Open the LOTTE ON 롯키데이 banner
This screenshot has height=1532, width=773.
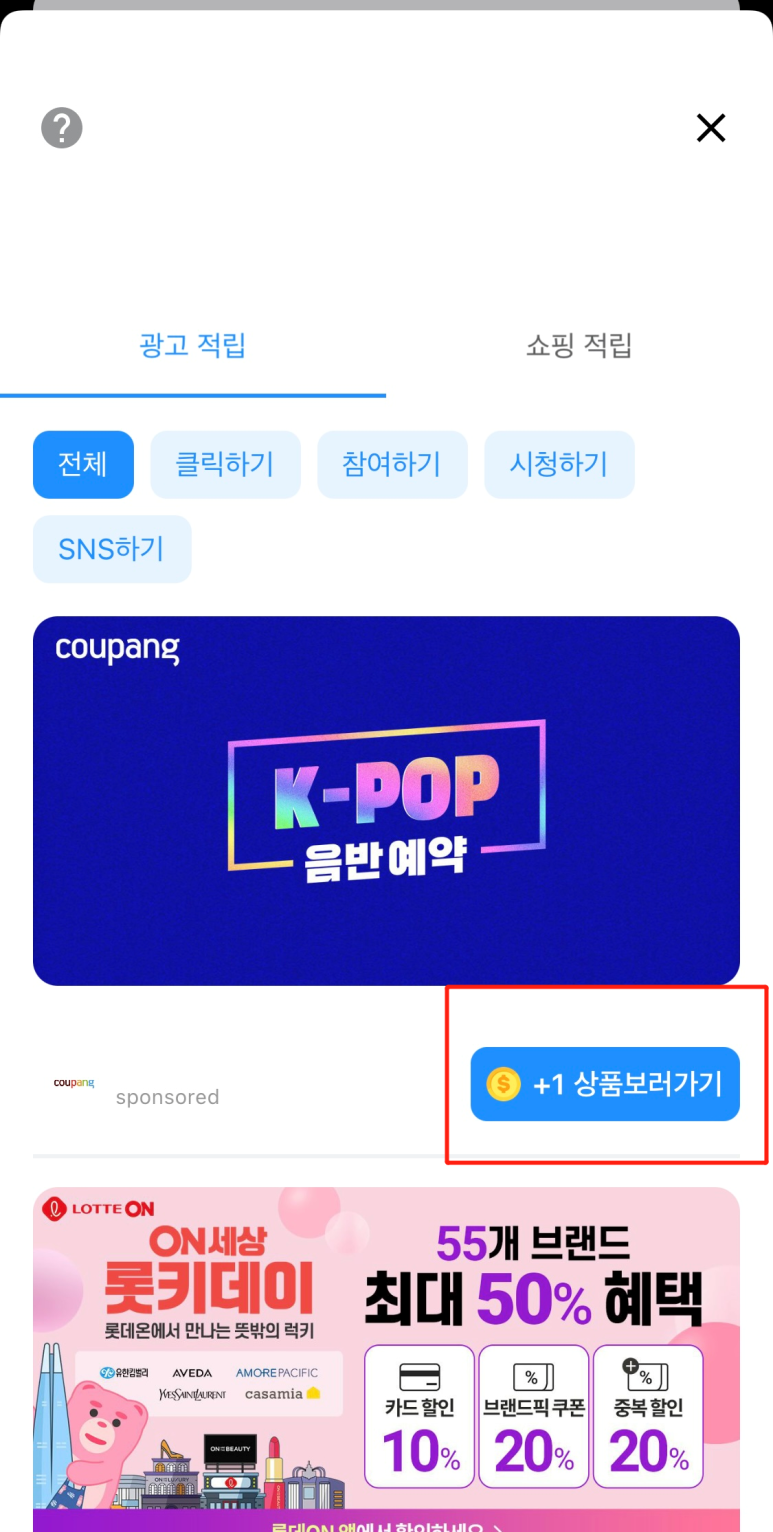(386, 1360)
